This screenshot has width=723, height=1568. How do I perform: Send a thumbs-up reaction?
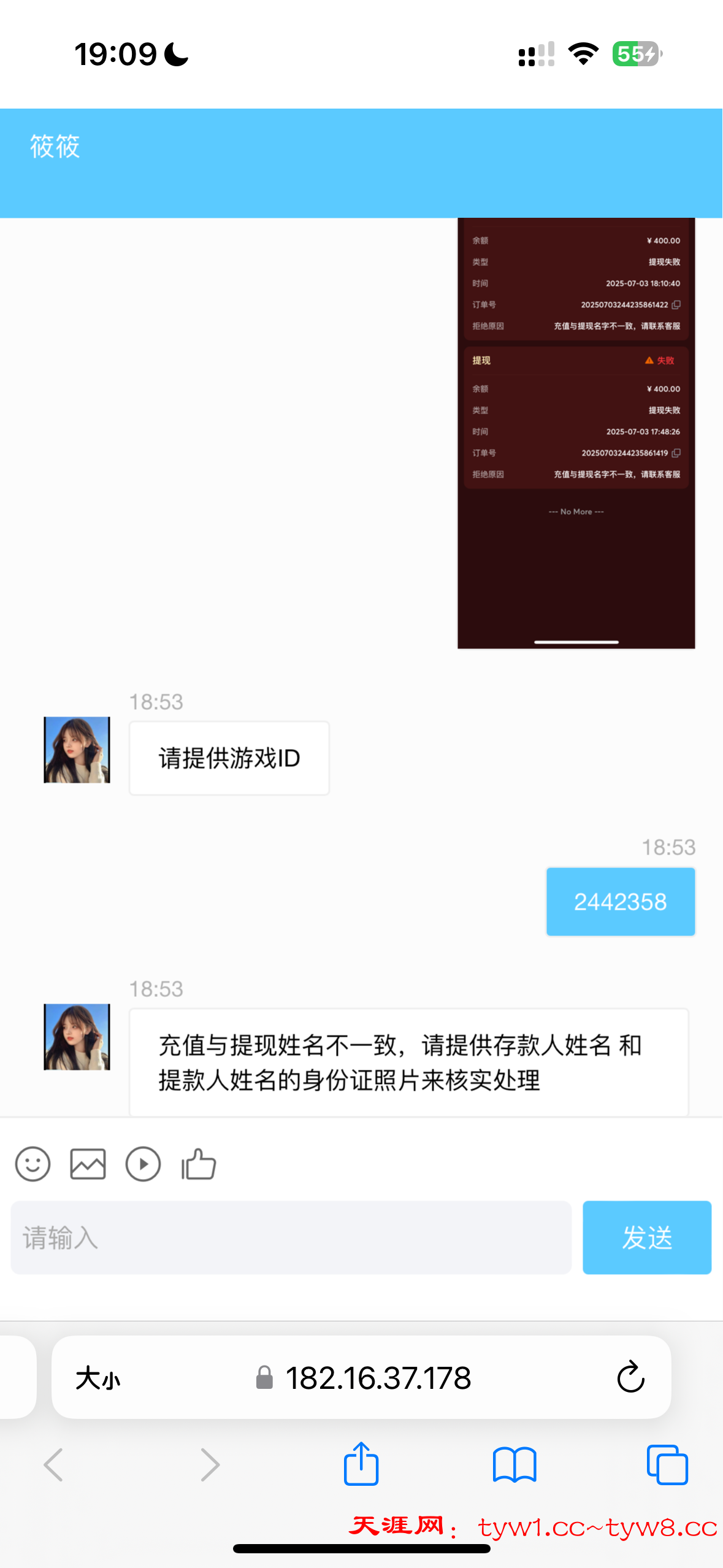[x=198, y=1164]
